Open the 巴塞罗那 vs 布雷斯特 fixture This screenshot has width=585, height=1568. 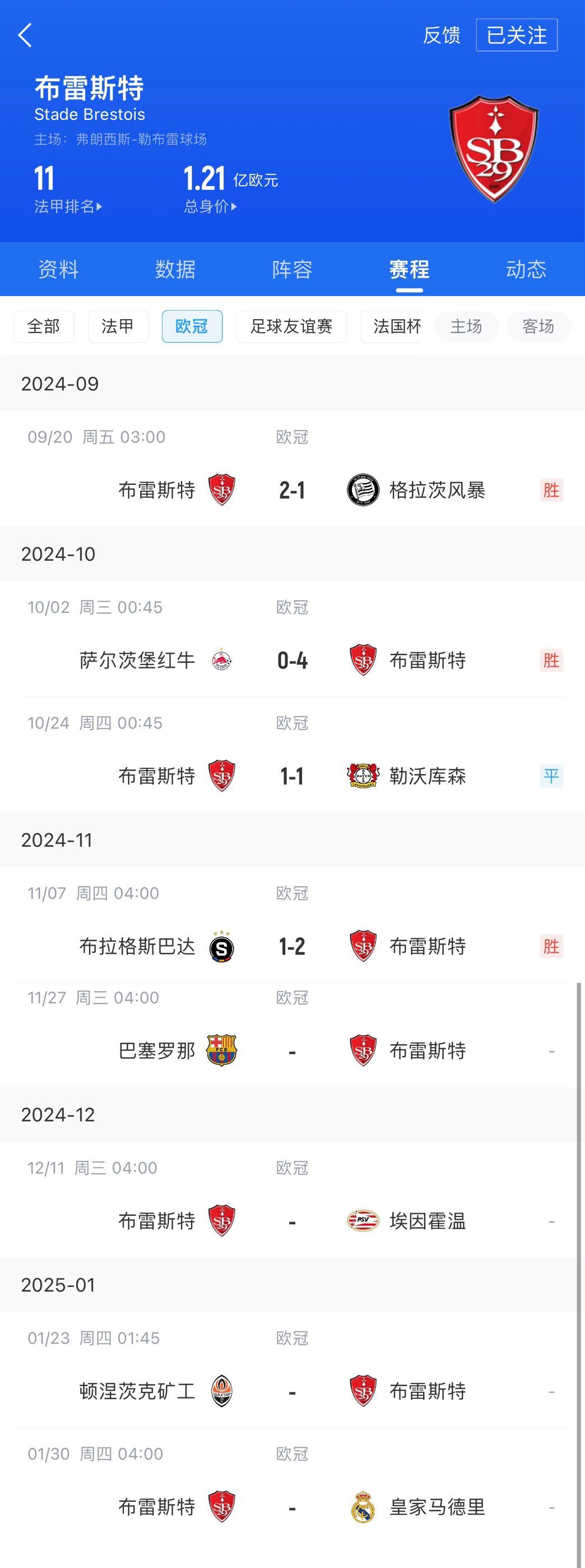pos(292,1050)
